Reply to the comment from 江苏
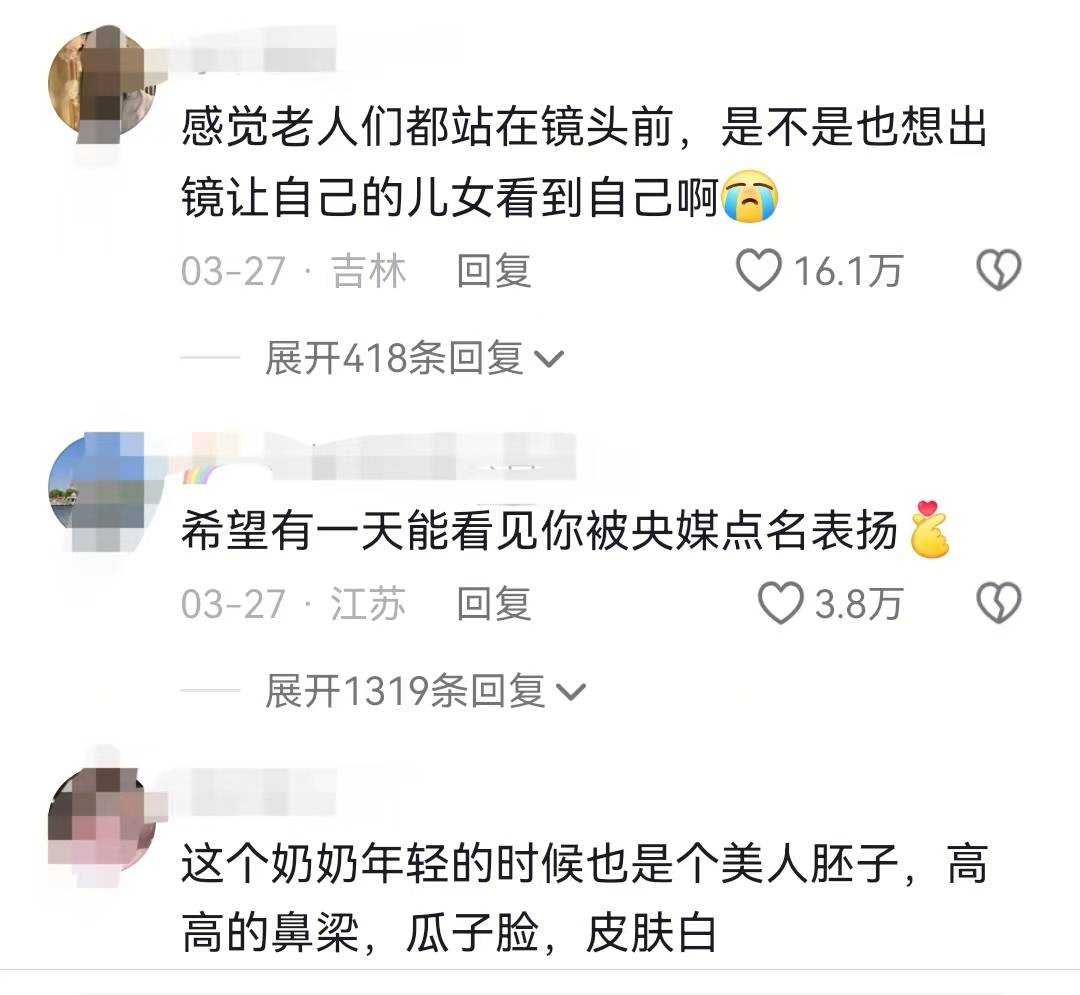 (x=493, y=604)
